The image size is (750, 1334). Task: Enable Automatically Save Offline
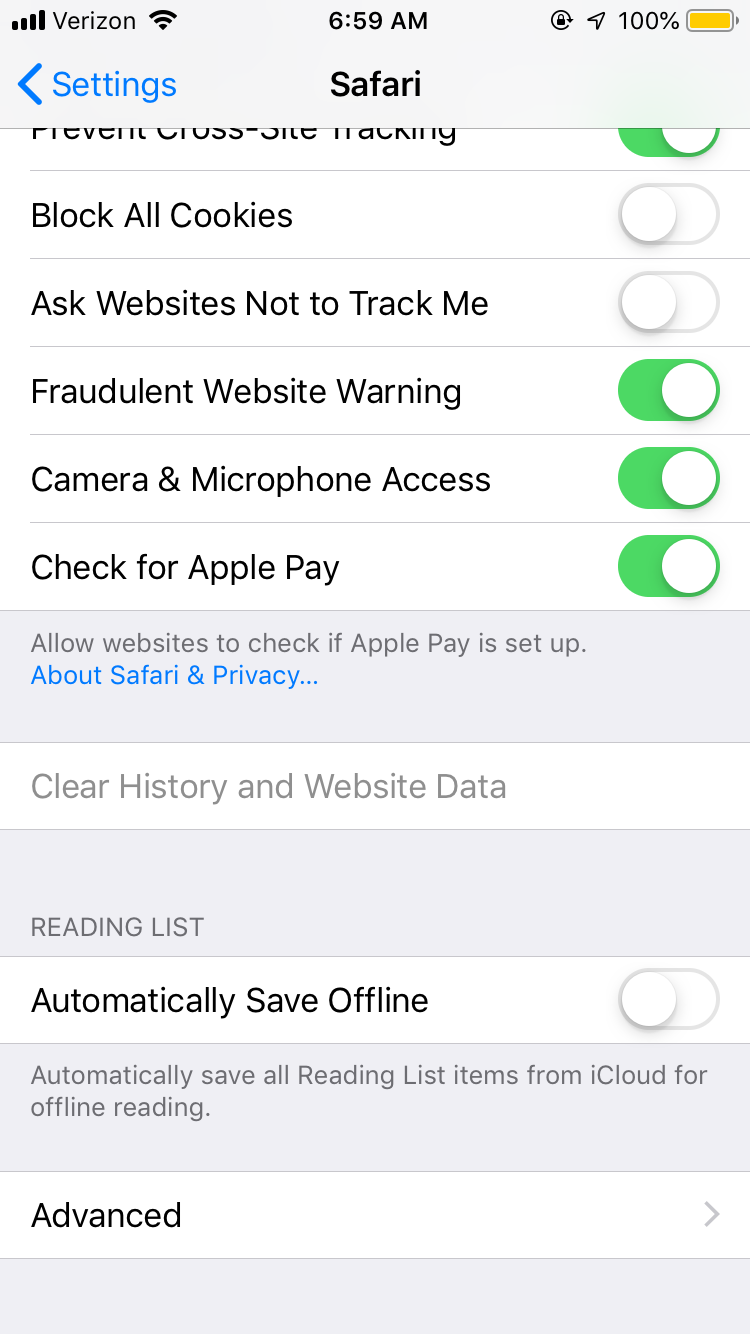tap(668, 1000)
